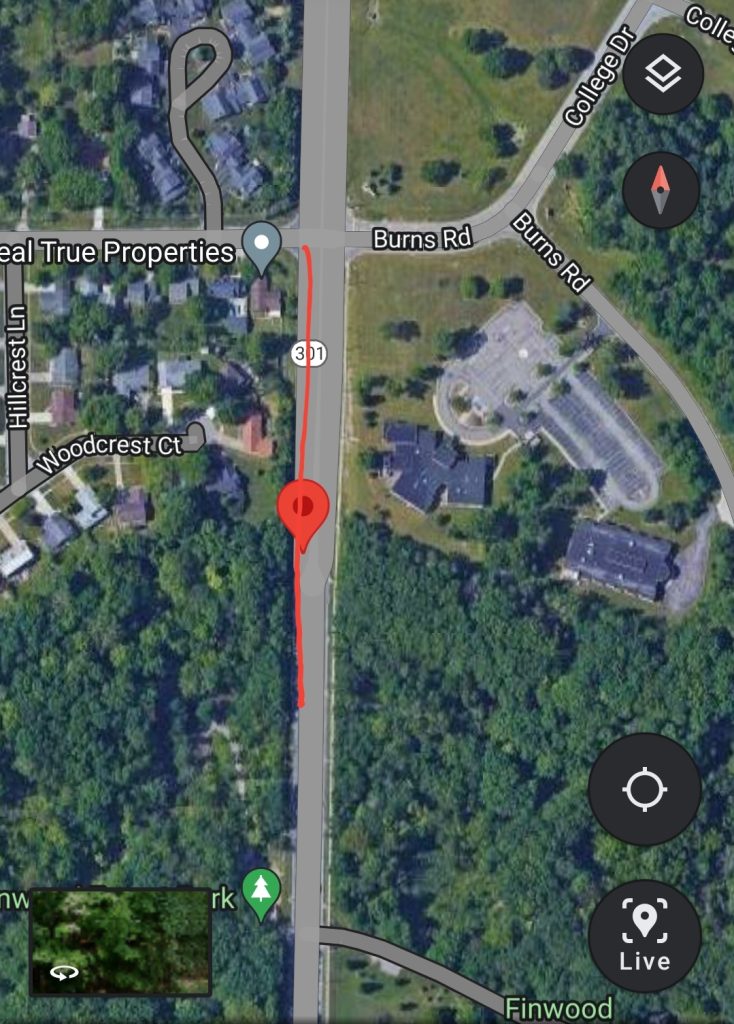Select the Real True Properties pin

(x=262, y=245)
